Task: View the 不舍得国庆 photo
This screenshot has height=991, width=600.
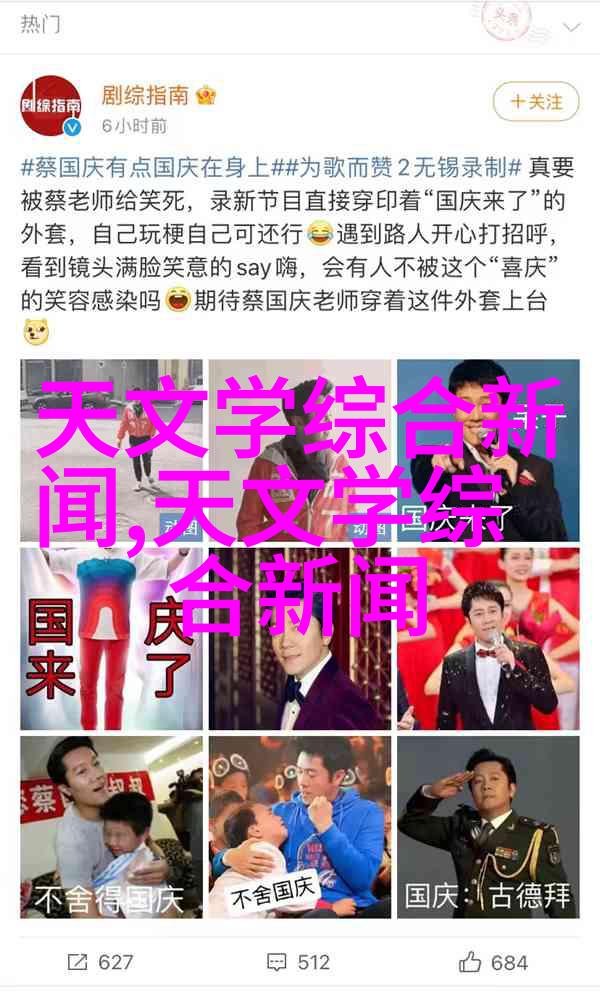Action: [x=111, y=826]
